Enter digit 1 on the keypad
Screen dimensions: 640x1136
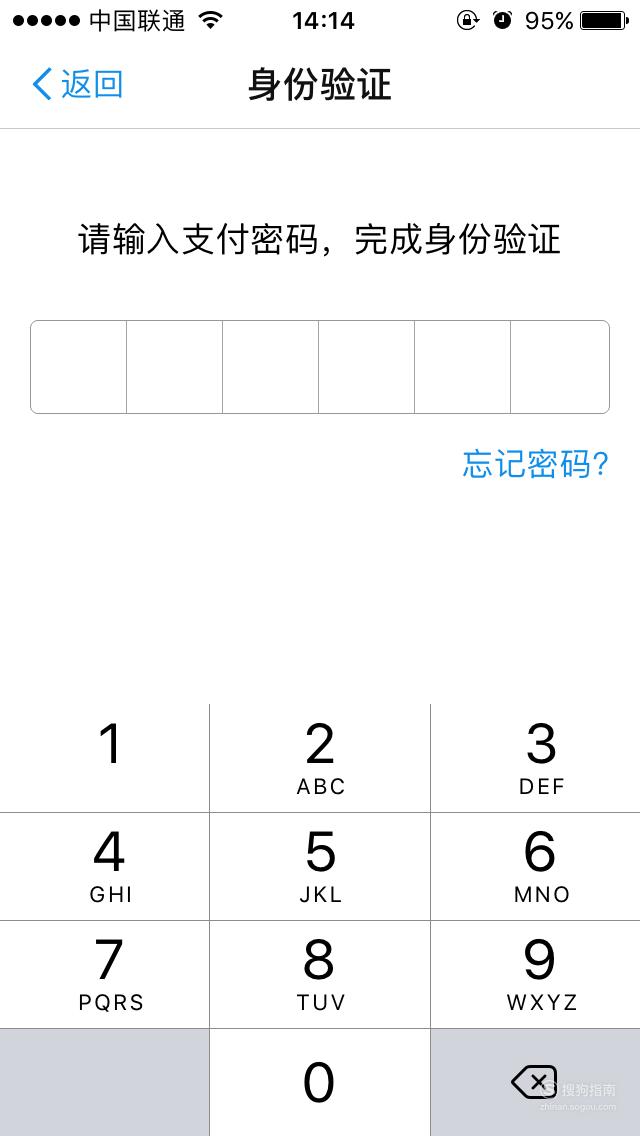pyautogui.click(x=104, y=758)
